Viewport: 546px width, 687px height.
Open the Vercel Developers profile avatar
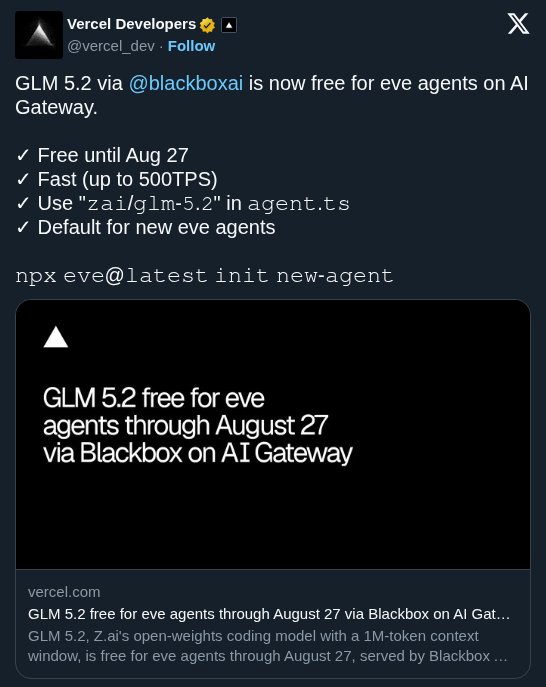(39, 35)
